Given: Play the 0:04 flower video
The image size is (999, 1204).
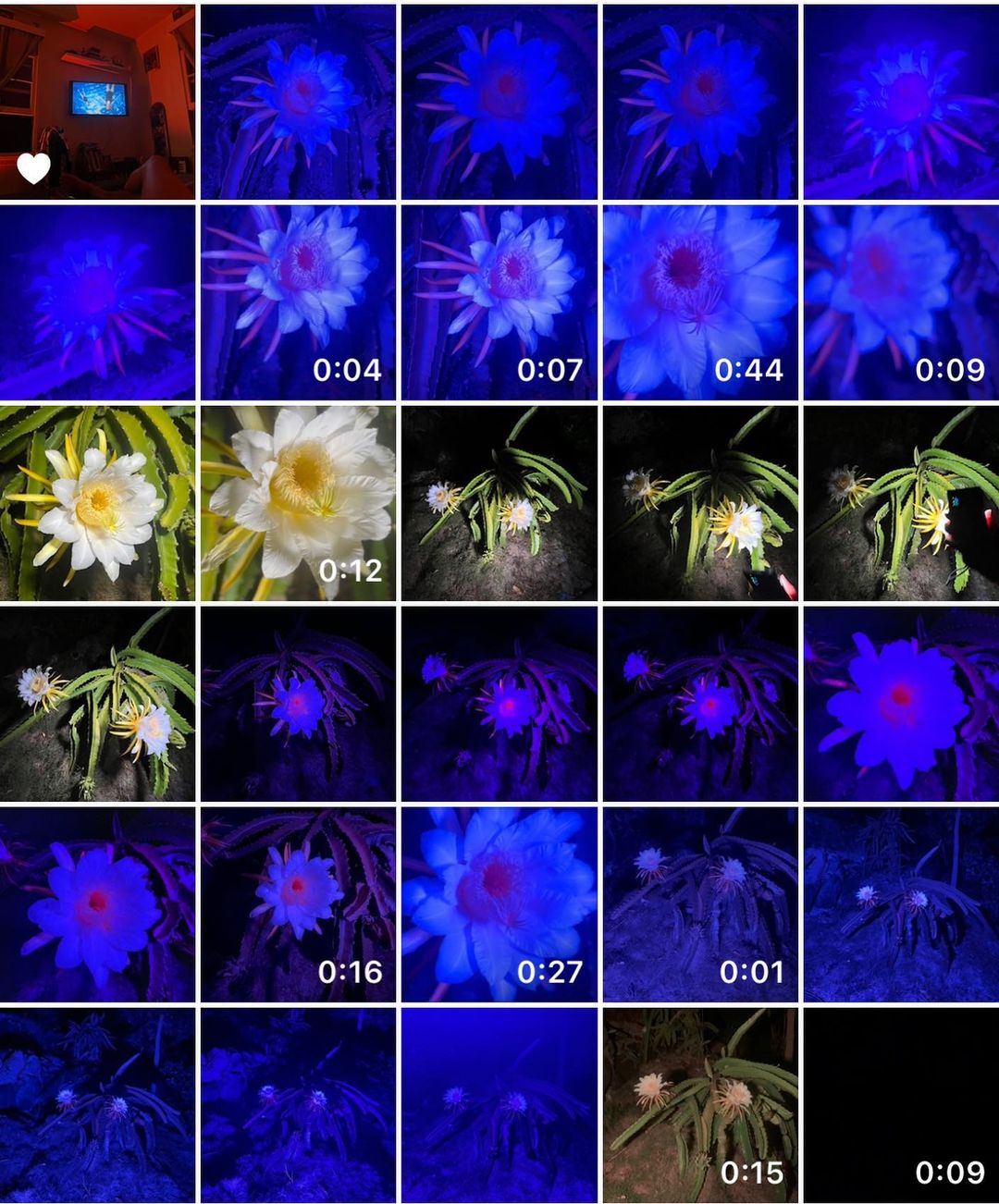Looking at the screenshot, I should pyautogui.click(x=298, y=302).
